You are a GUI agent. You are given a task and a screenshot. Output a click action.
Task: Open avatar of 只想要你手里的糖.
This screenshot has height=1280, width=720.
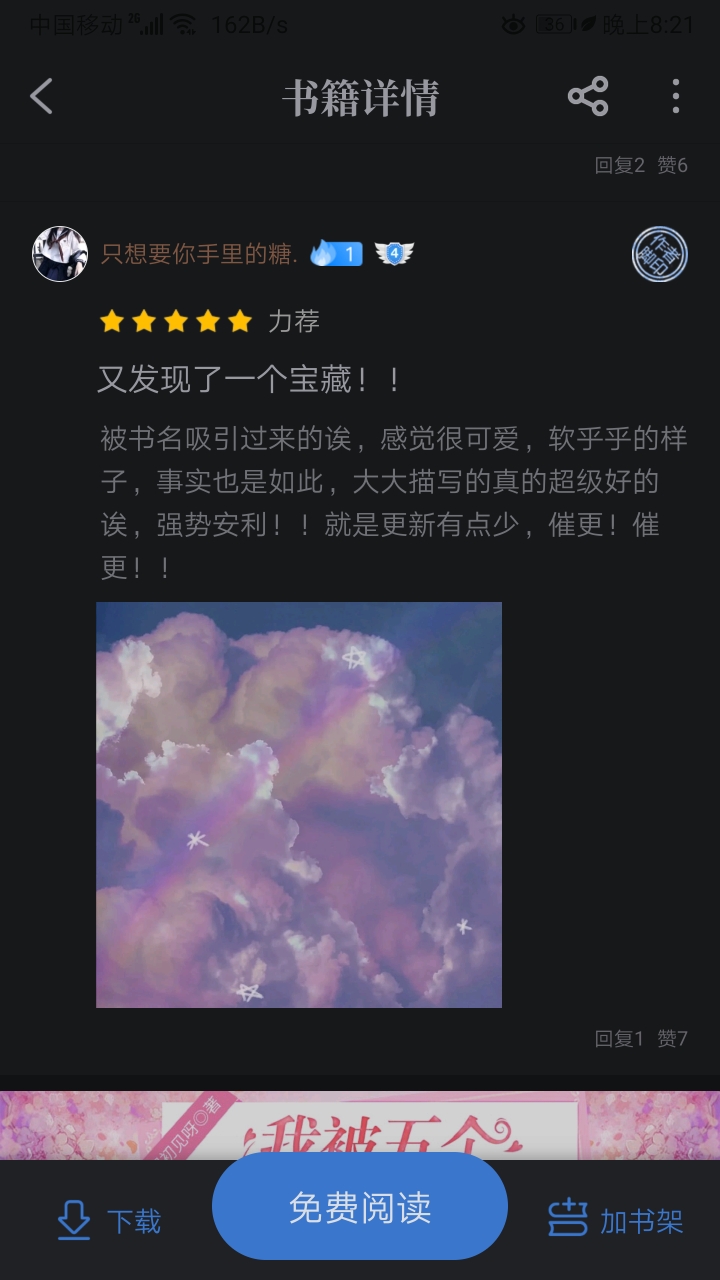60,254
